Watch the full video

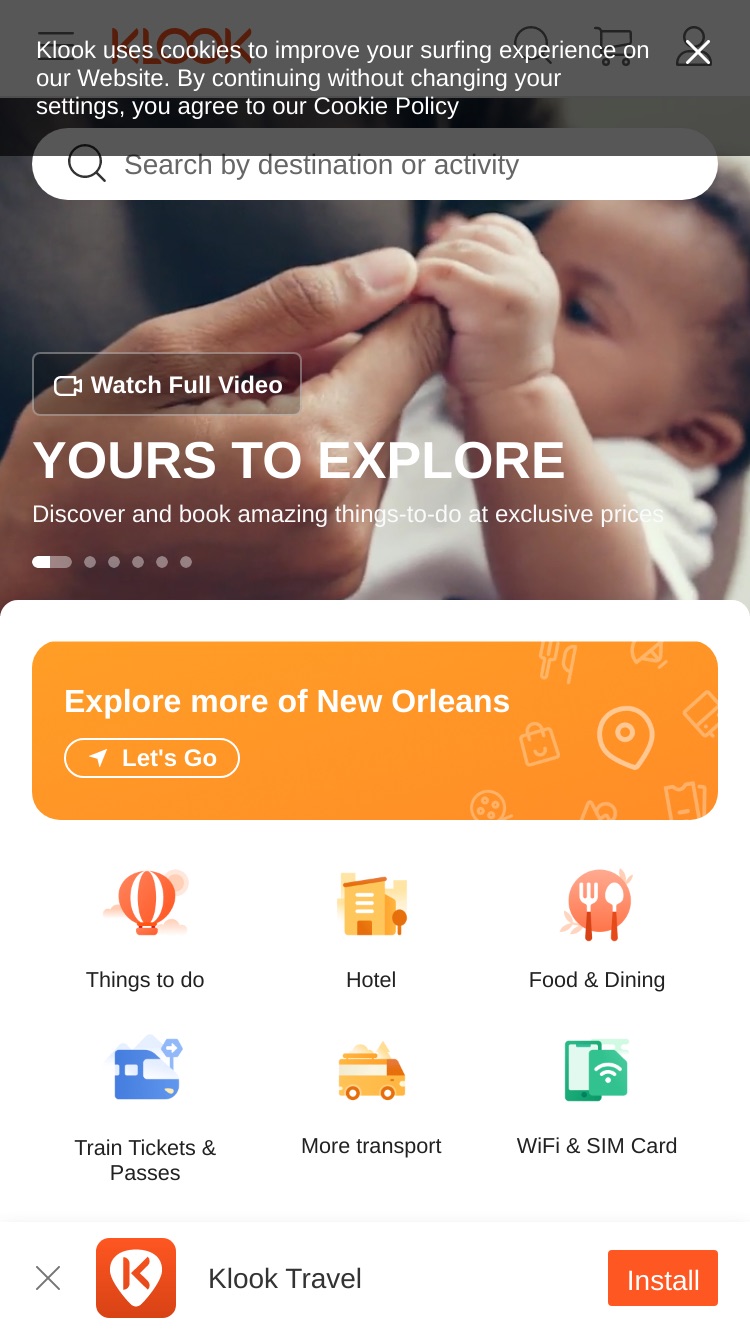tap(167, 384)
